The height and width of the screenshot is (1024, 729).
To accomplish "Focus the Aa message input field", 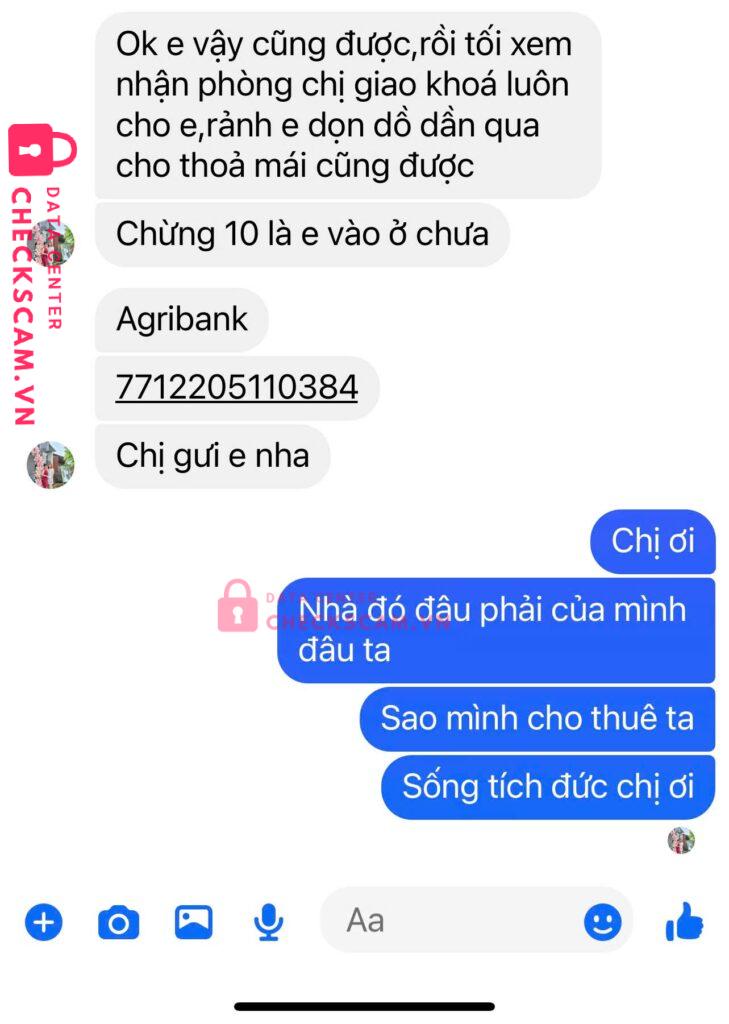I will point(450,920).
